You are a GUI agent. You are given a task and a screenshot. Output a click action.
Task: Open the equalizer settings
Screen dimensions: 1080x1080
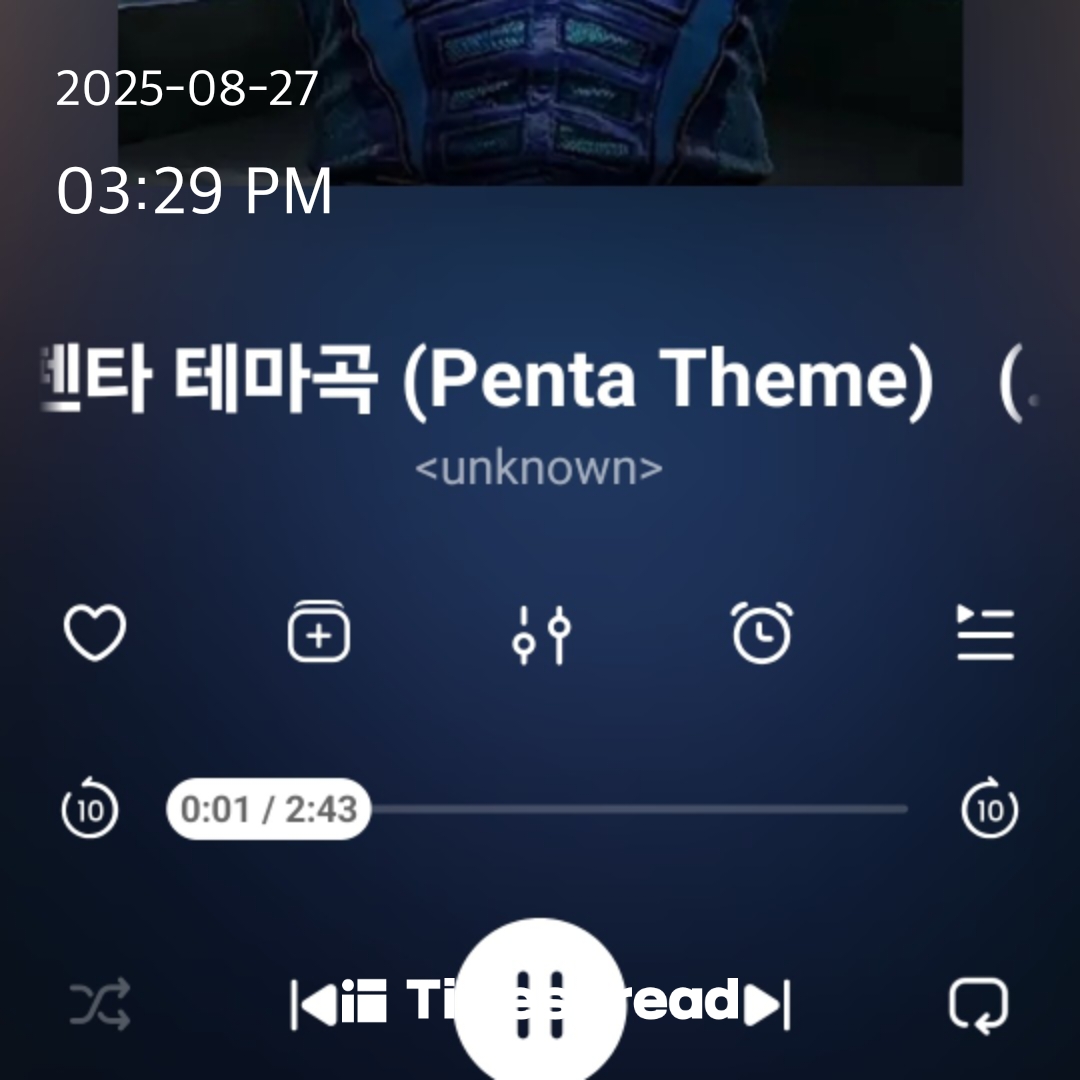click(x=540, y=634)
